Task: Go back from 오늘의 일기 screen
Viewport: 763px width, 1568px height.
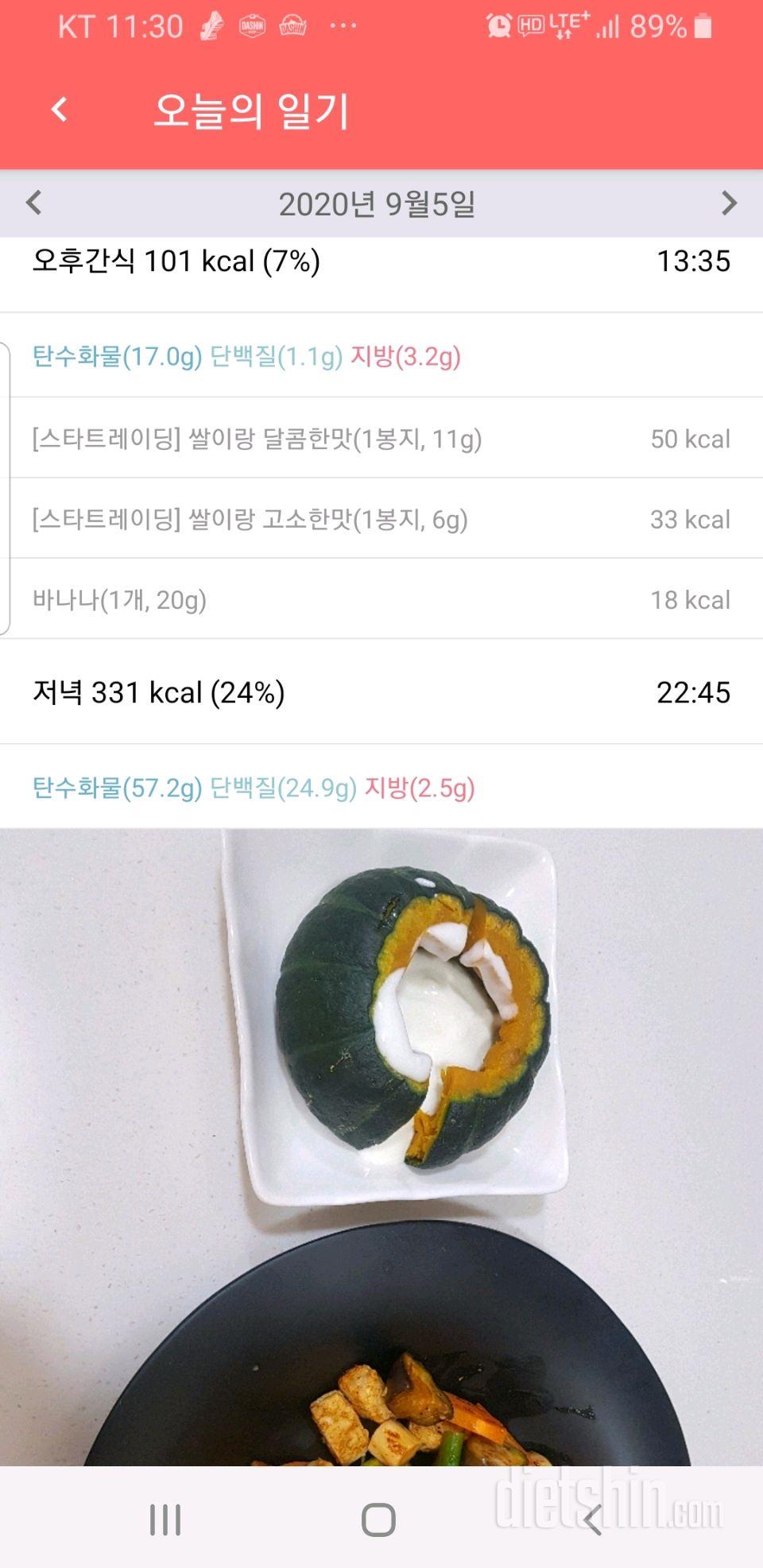Action: [x=60, y=109]
